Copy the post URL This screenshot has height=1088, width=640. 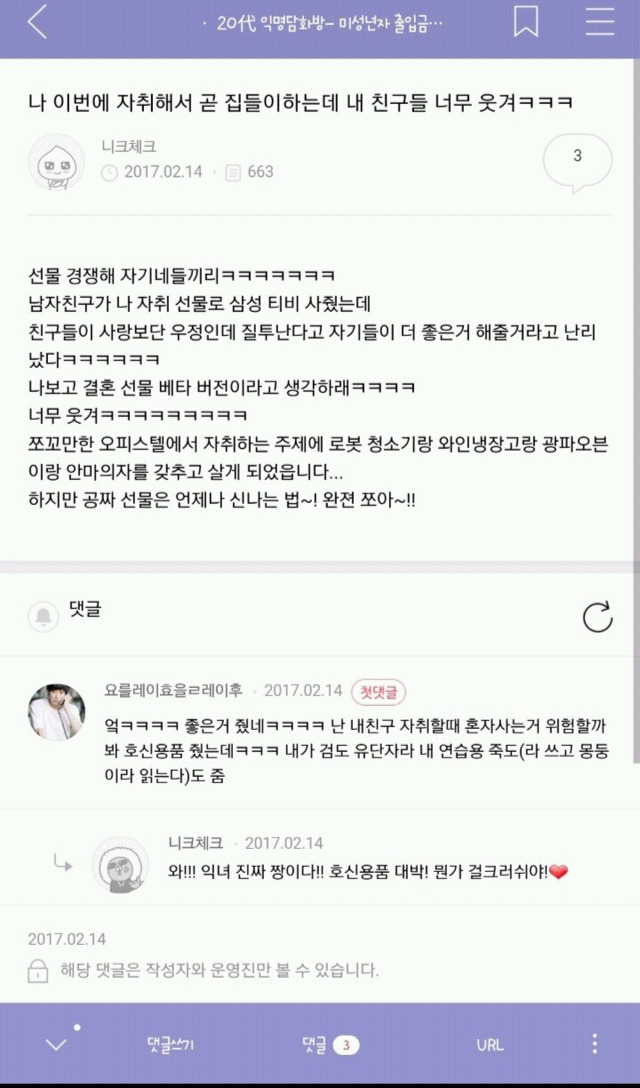[490, 1045]
